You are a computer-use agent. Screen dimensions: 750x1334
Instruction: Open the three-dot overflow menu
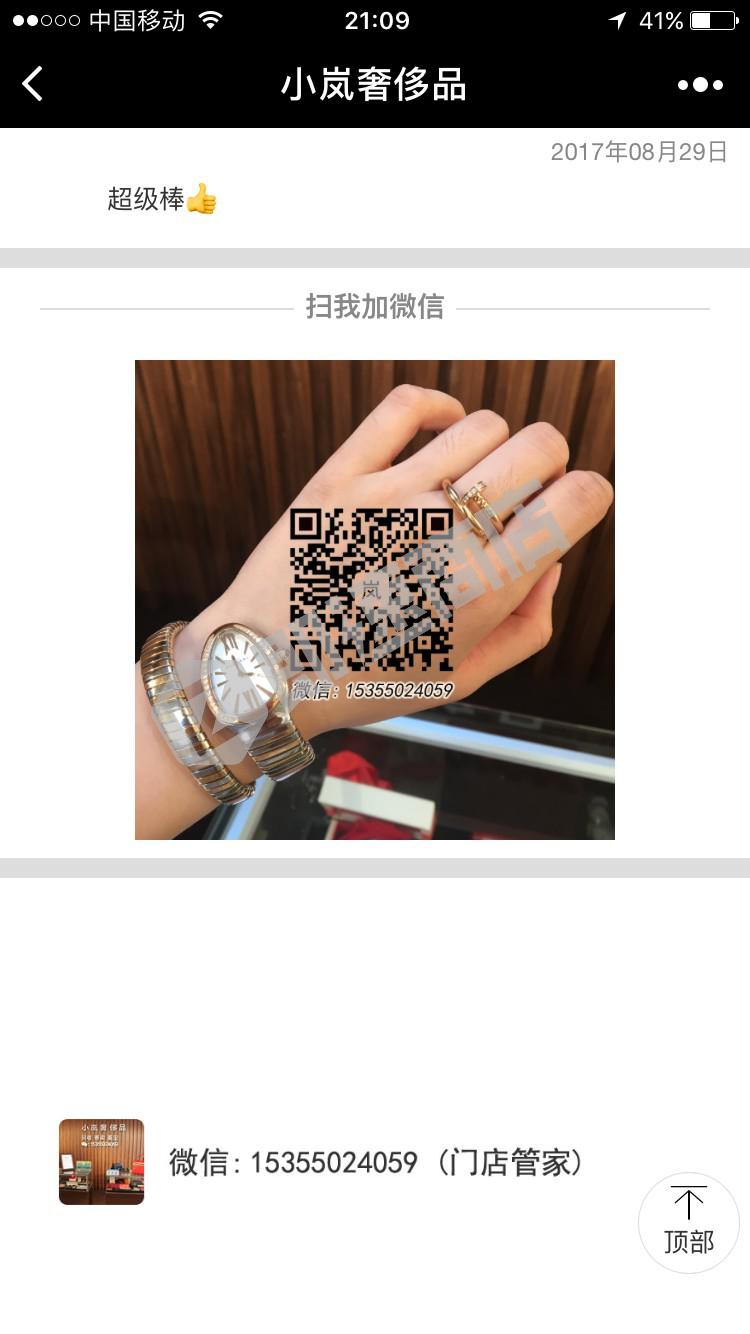(700, 85)
